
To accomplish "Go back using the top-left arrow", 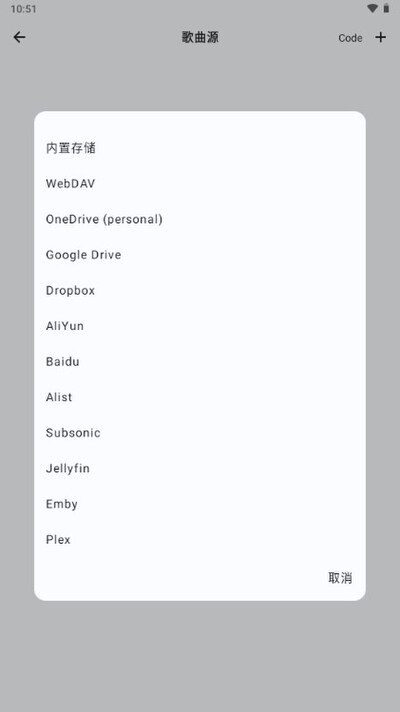I will click(x=20, y=37).
